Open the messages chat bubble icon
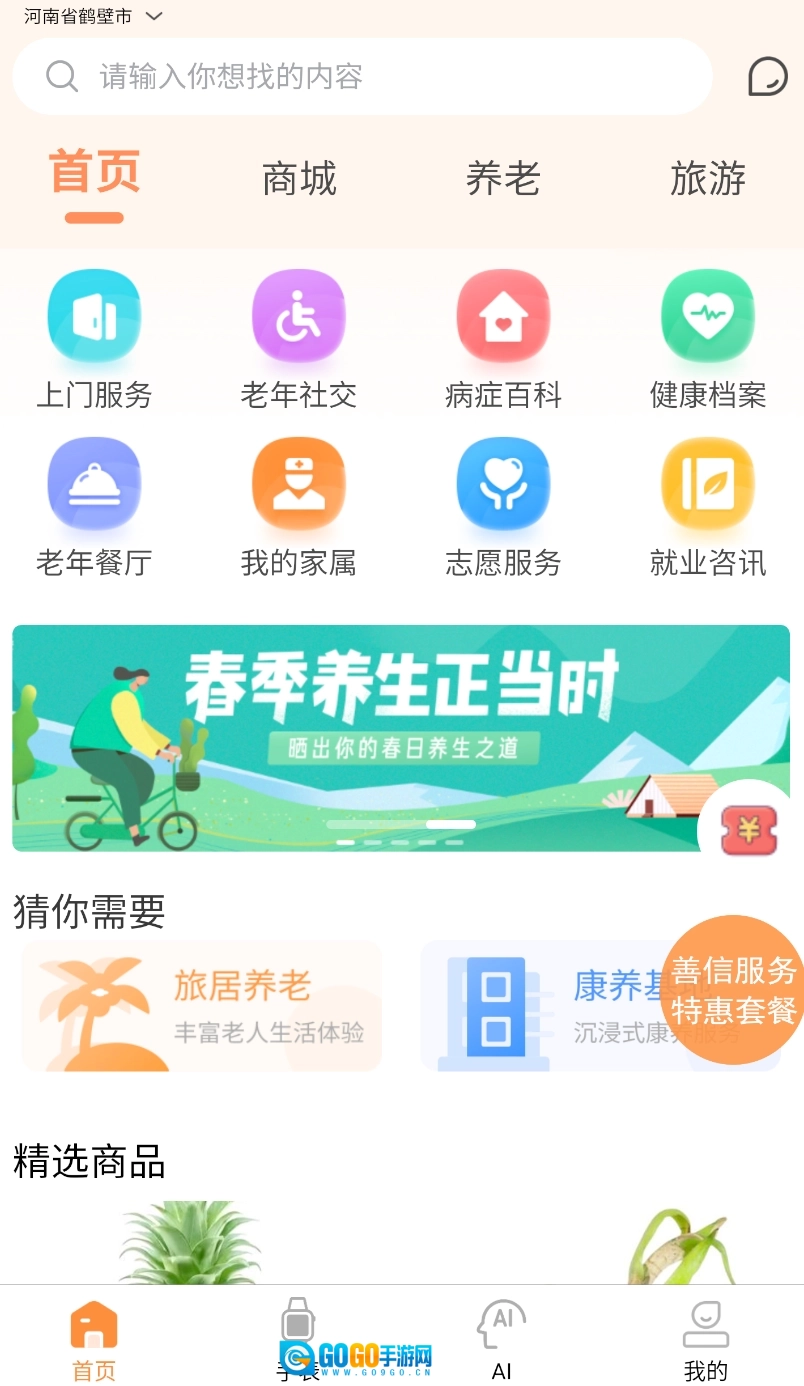The height and width of the screenshot is (1386, 804). click(x=767, y=77)
